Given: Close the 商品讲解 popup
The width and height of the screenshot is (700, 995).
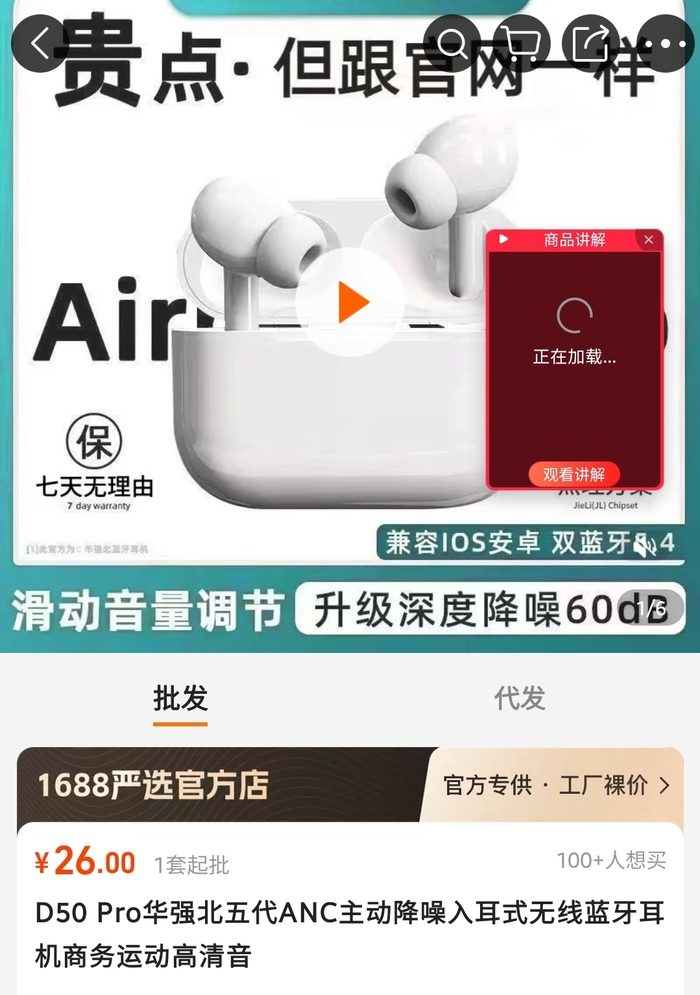Looking at the screenshot, I should (x=648, y=240).
